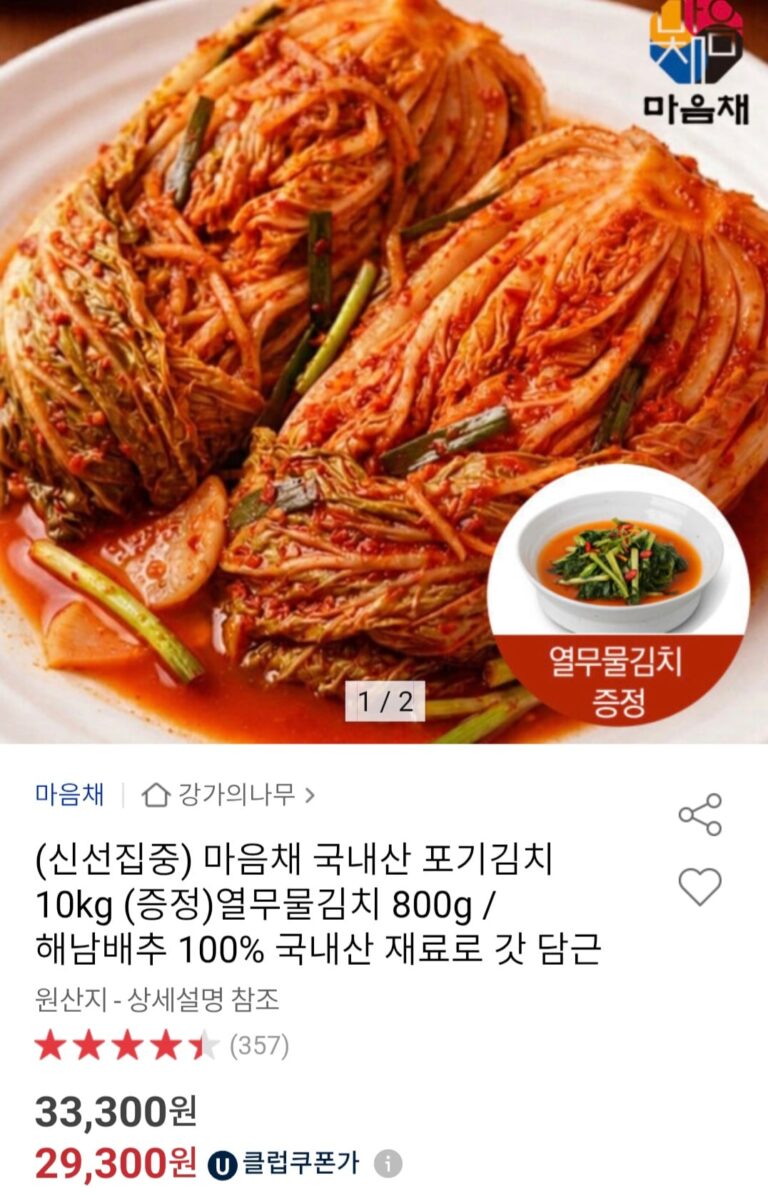This screenshot has height=1196, width=768.
Task: View info about 클럽쿠폰가 price
Action: (388, 1164)
